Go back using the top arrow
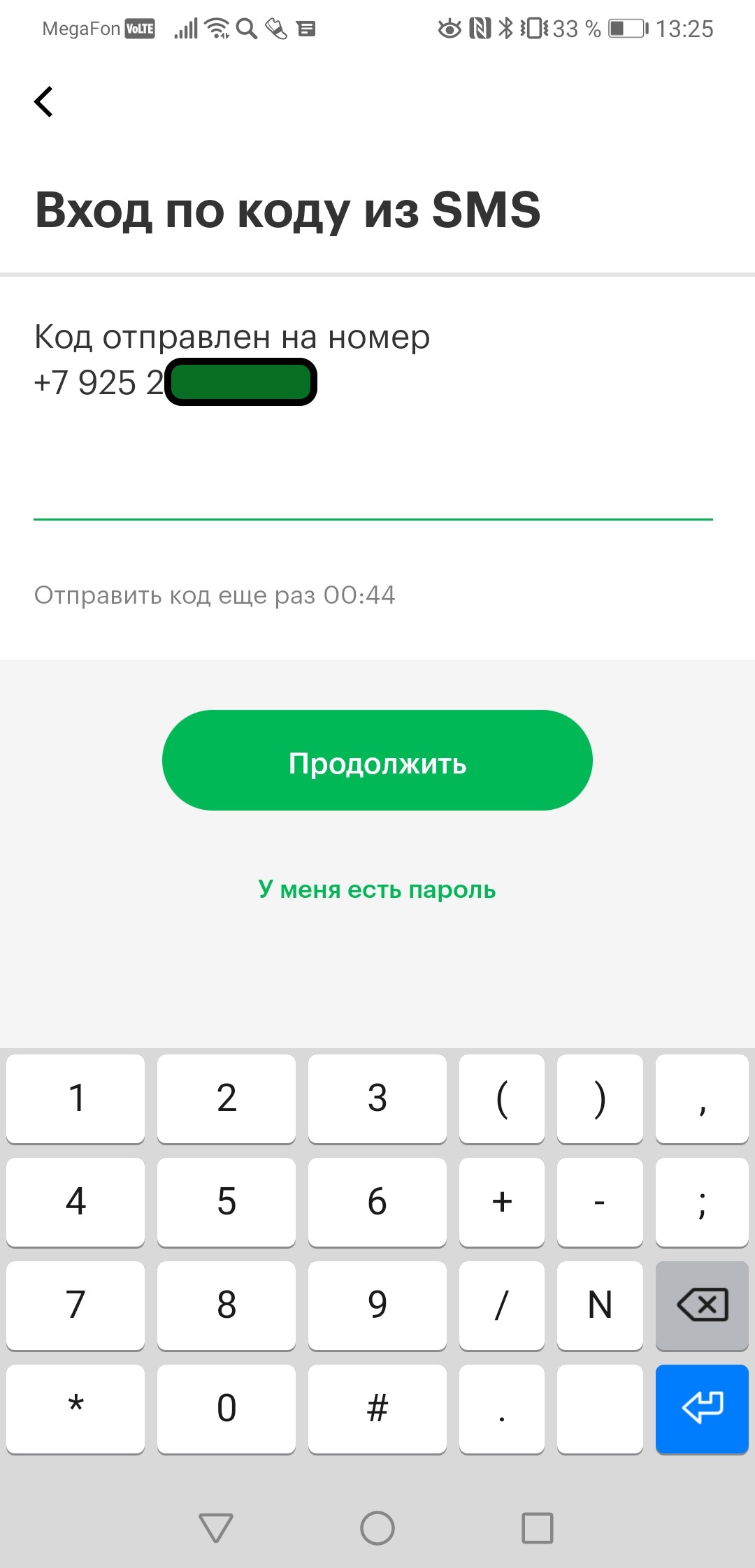The image size is (755, 1568). pyautogui.click(x=44, y=102)
